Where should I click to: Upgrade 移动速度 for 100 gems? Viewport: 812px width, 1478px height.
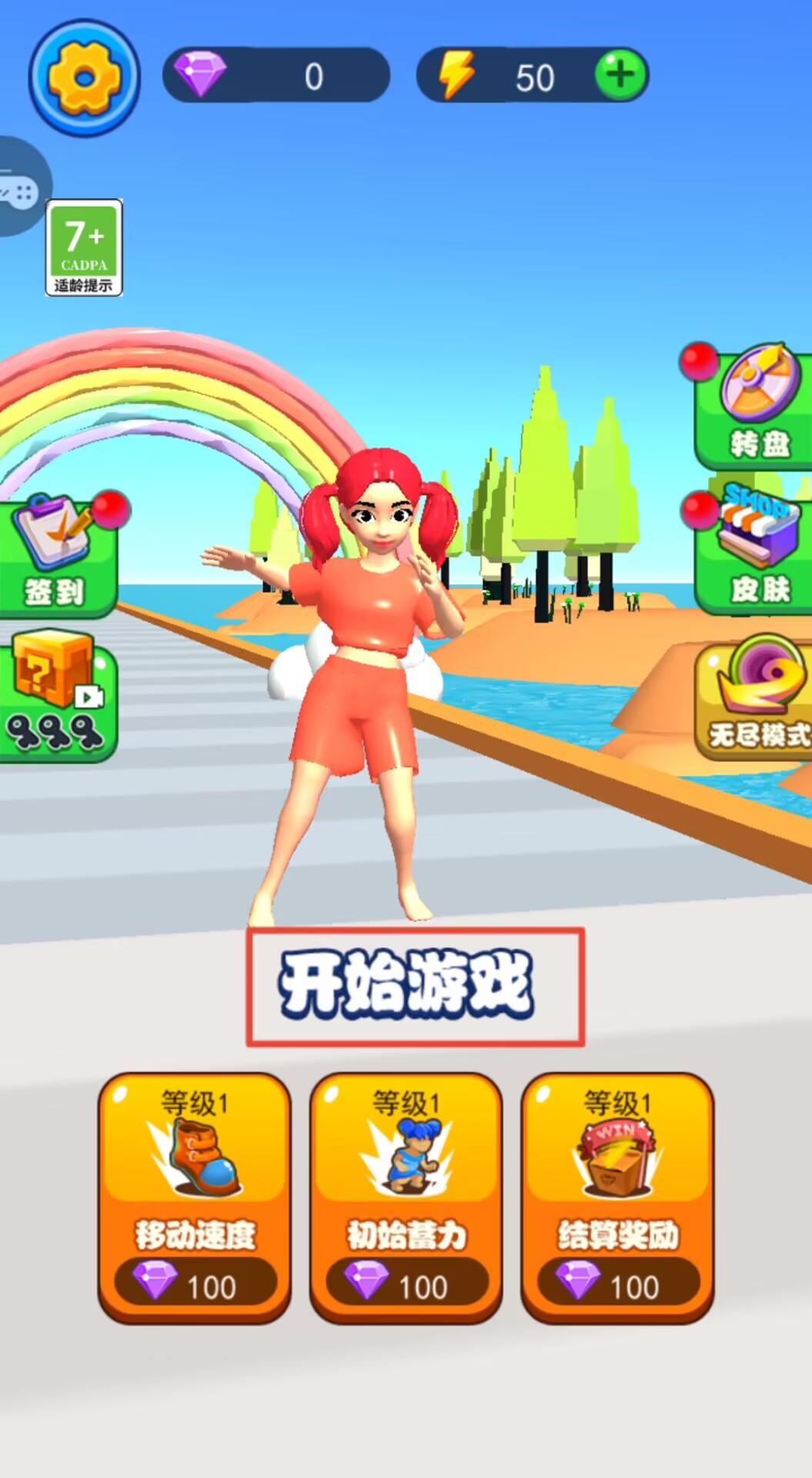195,1198
